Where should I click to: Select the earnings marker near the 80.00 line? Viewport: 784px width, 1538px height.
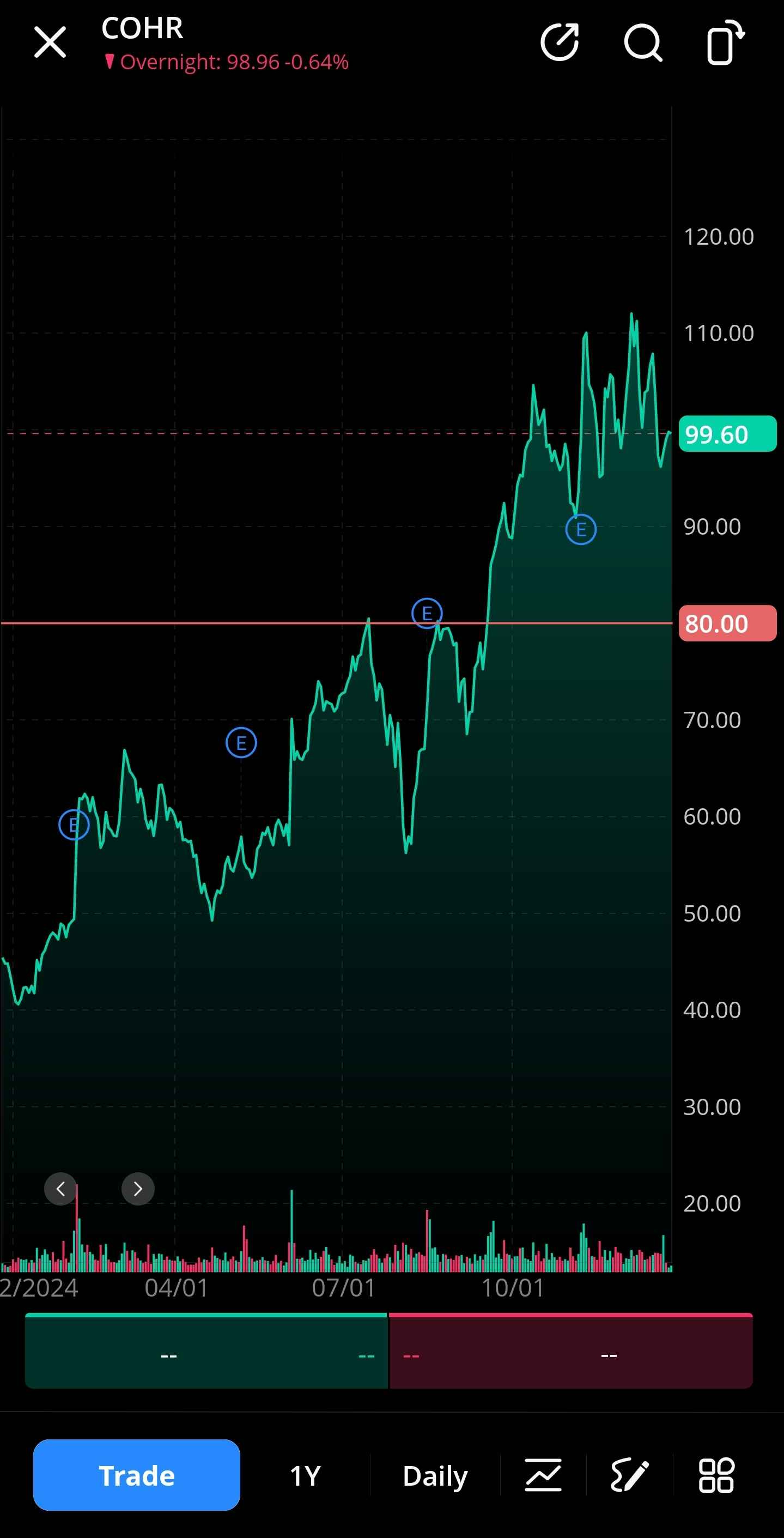[x=427, y=613]
